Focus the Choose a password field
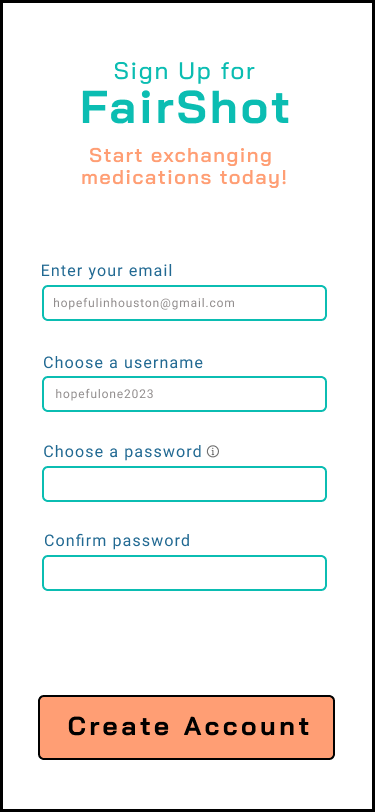The image size is (375, 812). (x=184, y=484)
